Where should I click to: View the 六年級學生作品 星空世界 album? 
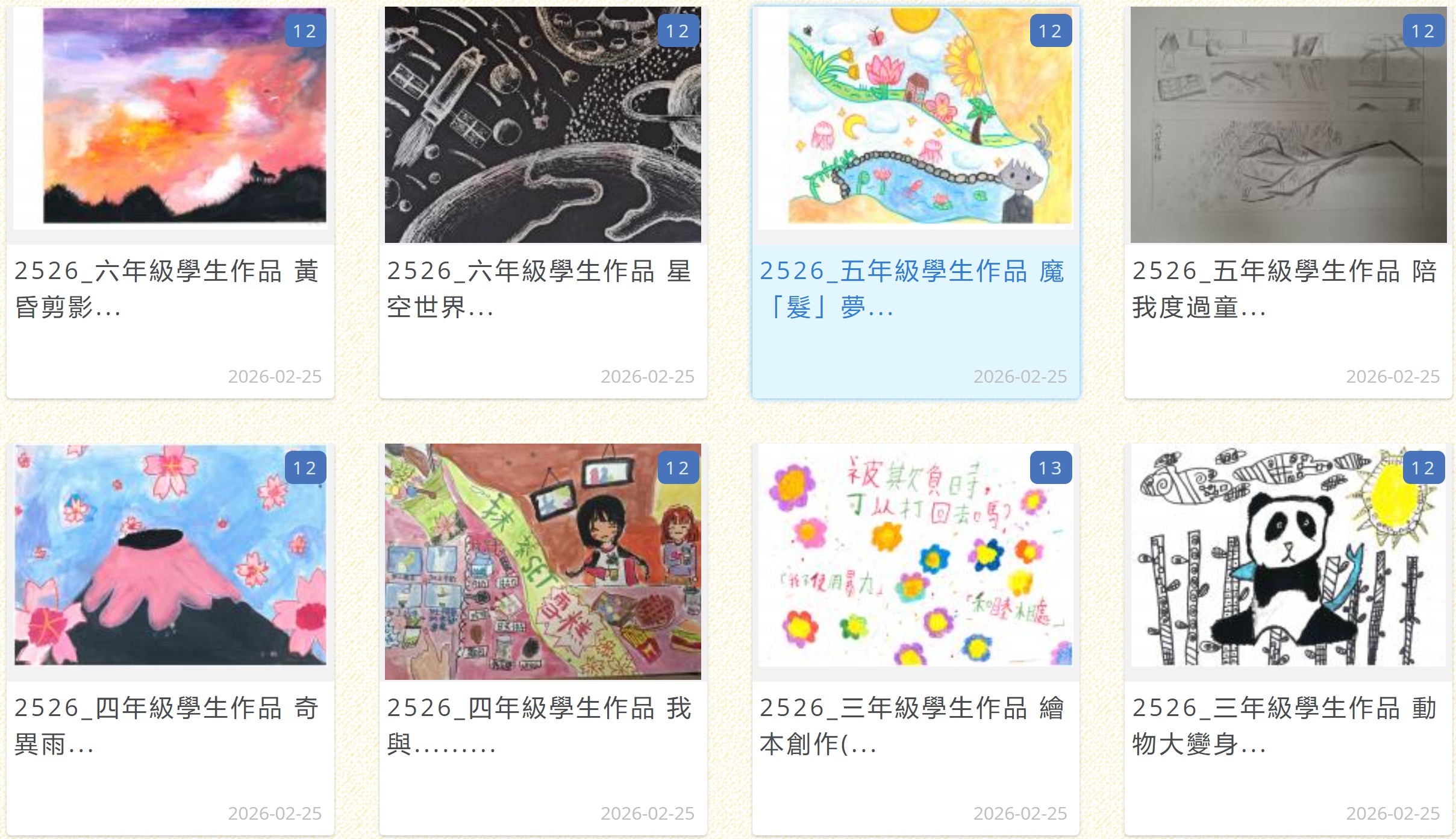539,288
